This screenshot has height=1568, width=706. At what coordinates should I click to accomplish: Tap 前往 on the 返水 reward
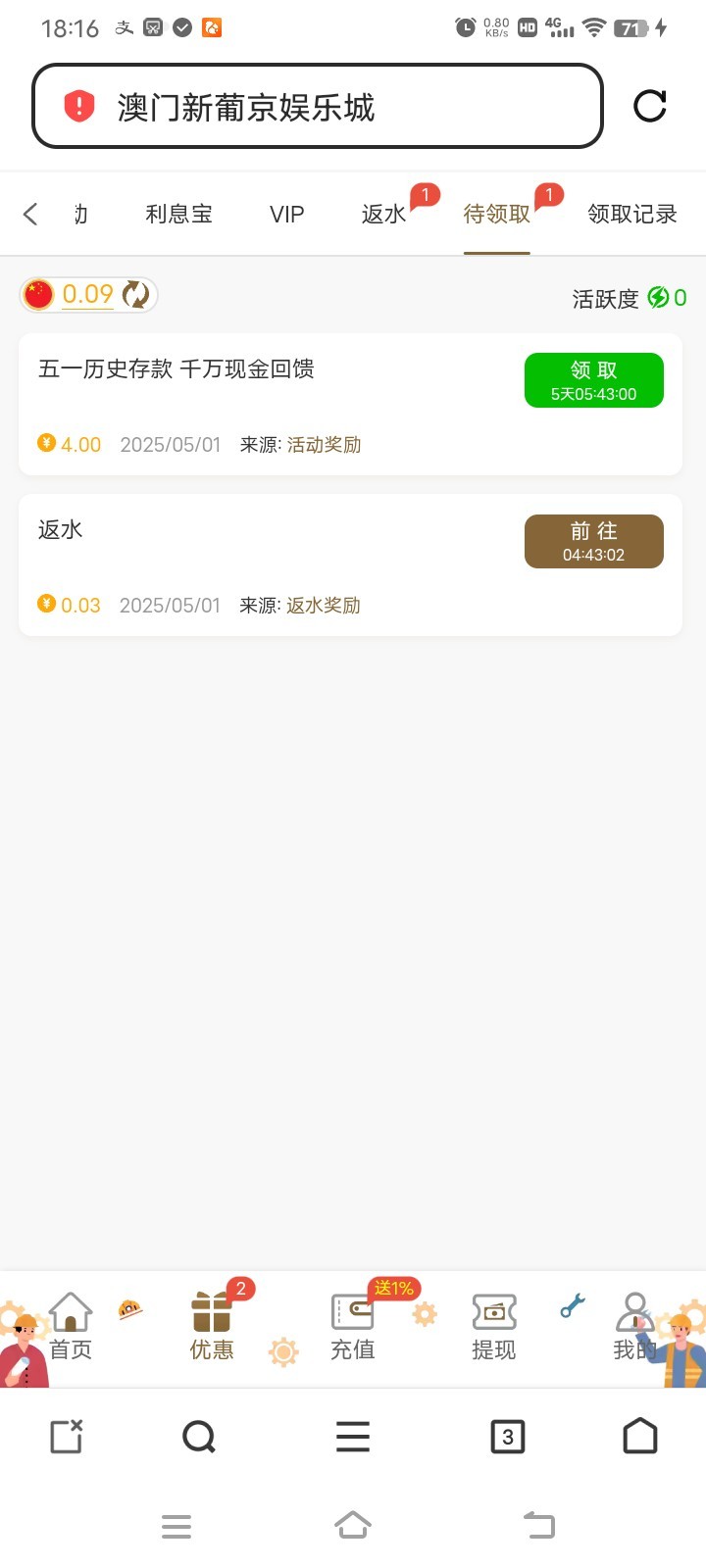(593, 541)
